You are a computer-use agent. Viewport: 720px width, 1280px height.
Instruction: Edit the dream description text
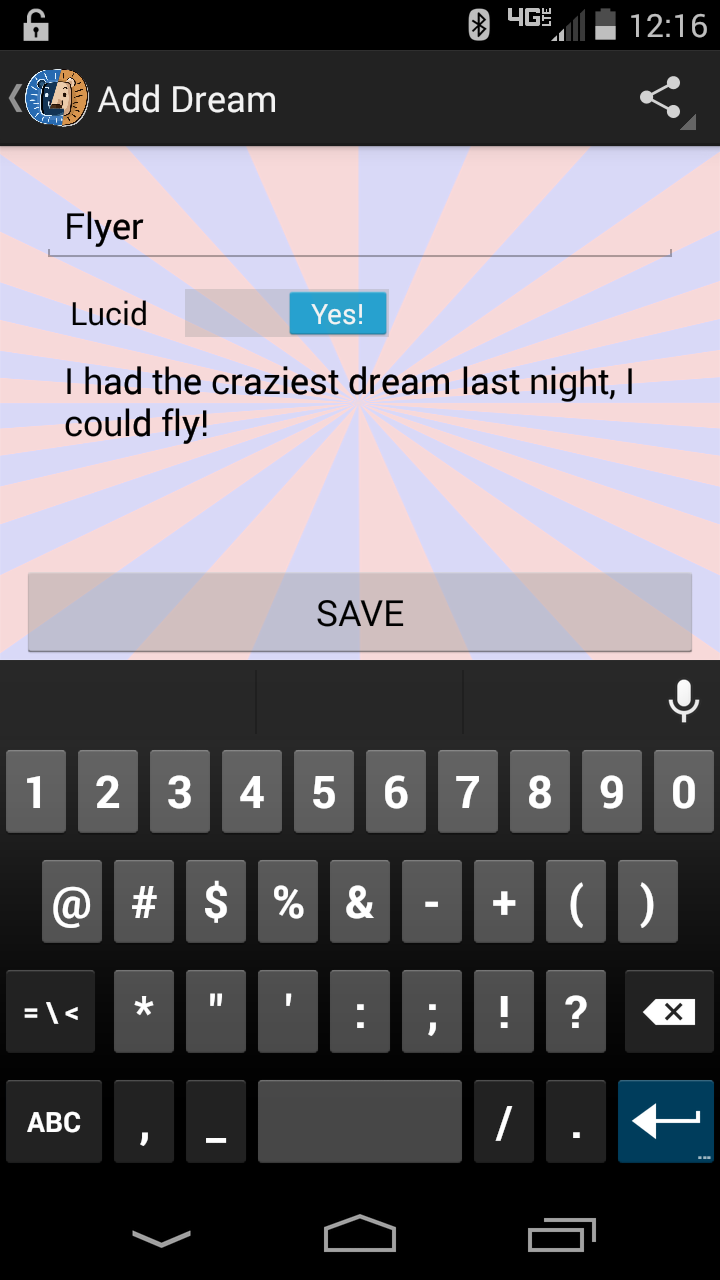pos(350,403)
